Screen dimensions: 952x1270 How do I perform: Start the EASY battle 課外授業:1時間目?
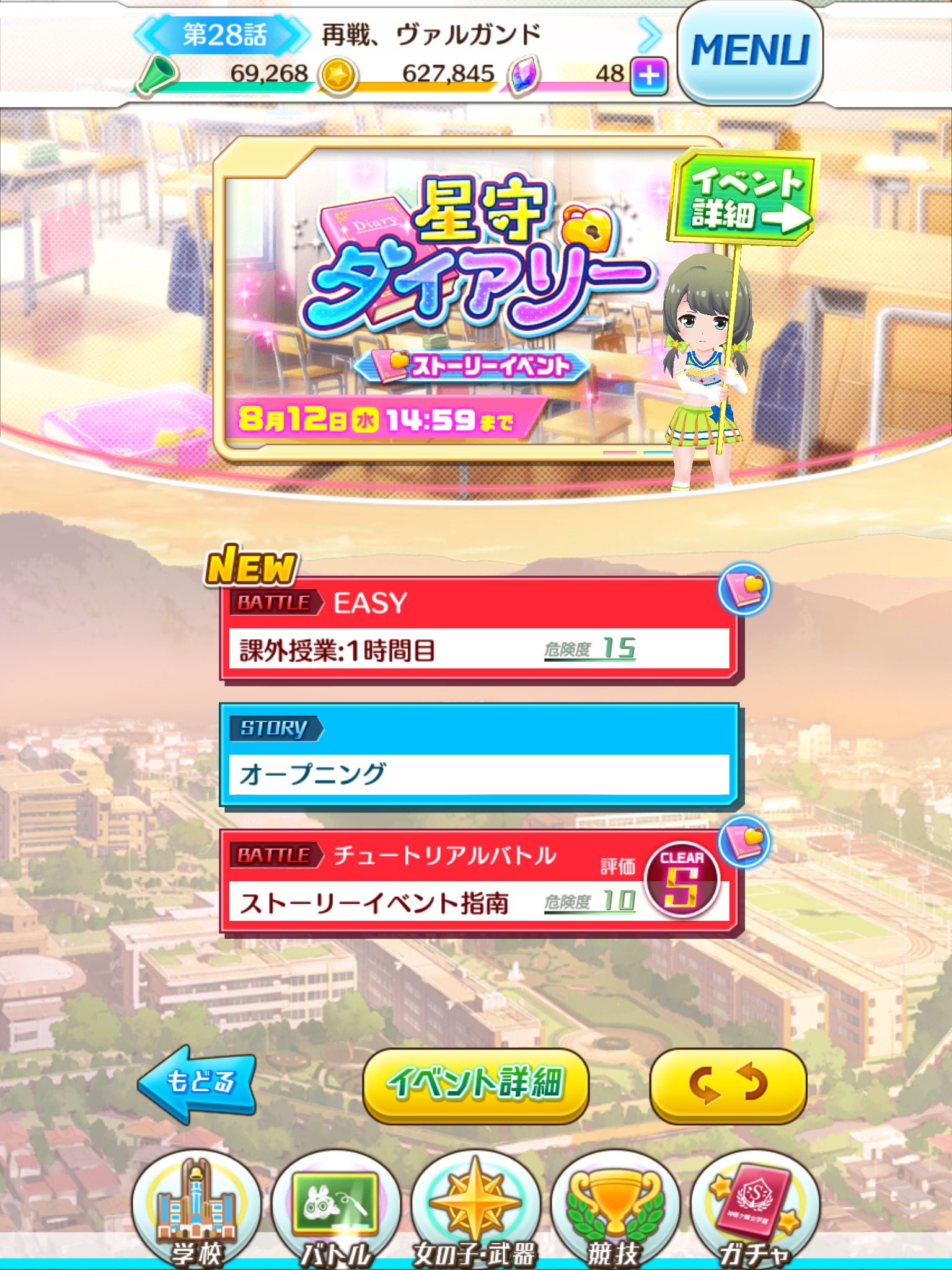(x=478, y=630)
